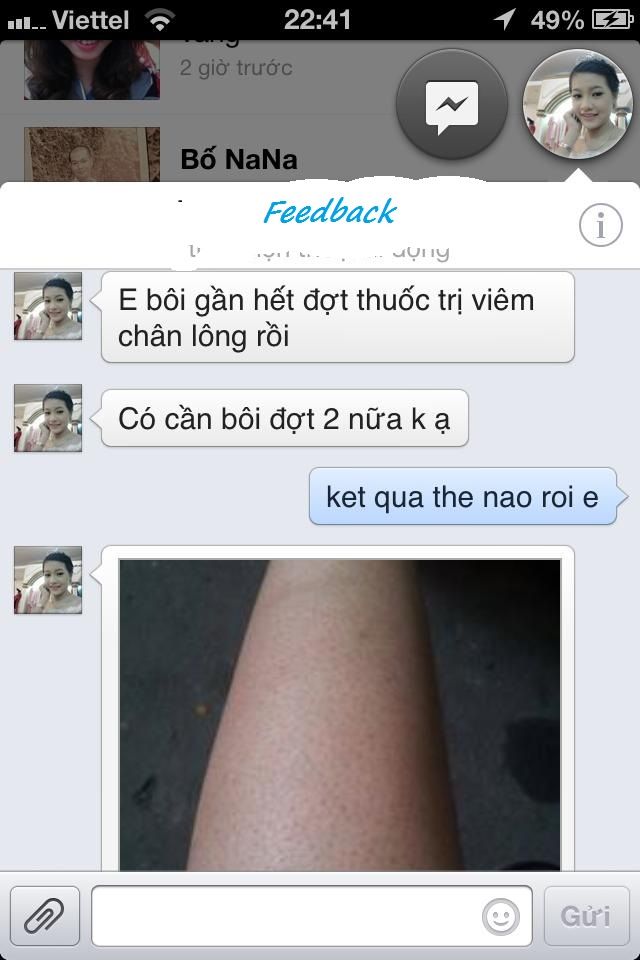The height and width of the screenshot is (960, 640).
Task: Open the Messenger chat head bubble
Action: [450, 104]
